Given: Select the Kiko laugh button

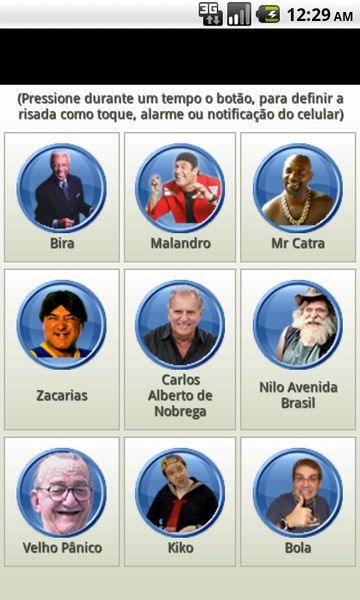Looking at the screenshot, I should click(x=180, y=502).
